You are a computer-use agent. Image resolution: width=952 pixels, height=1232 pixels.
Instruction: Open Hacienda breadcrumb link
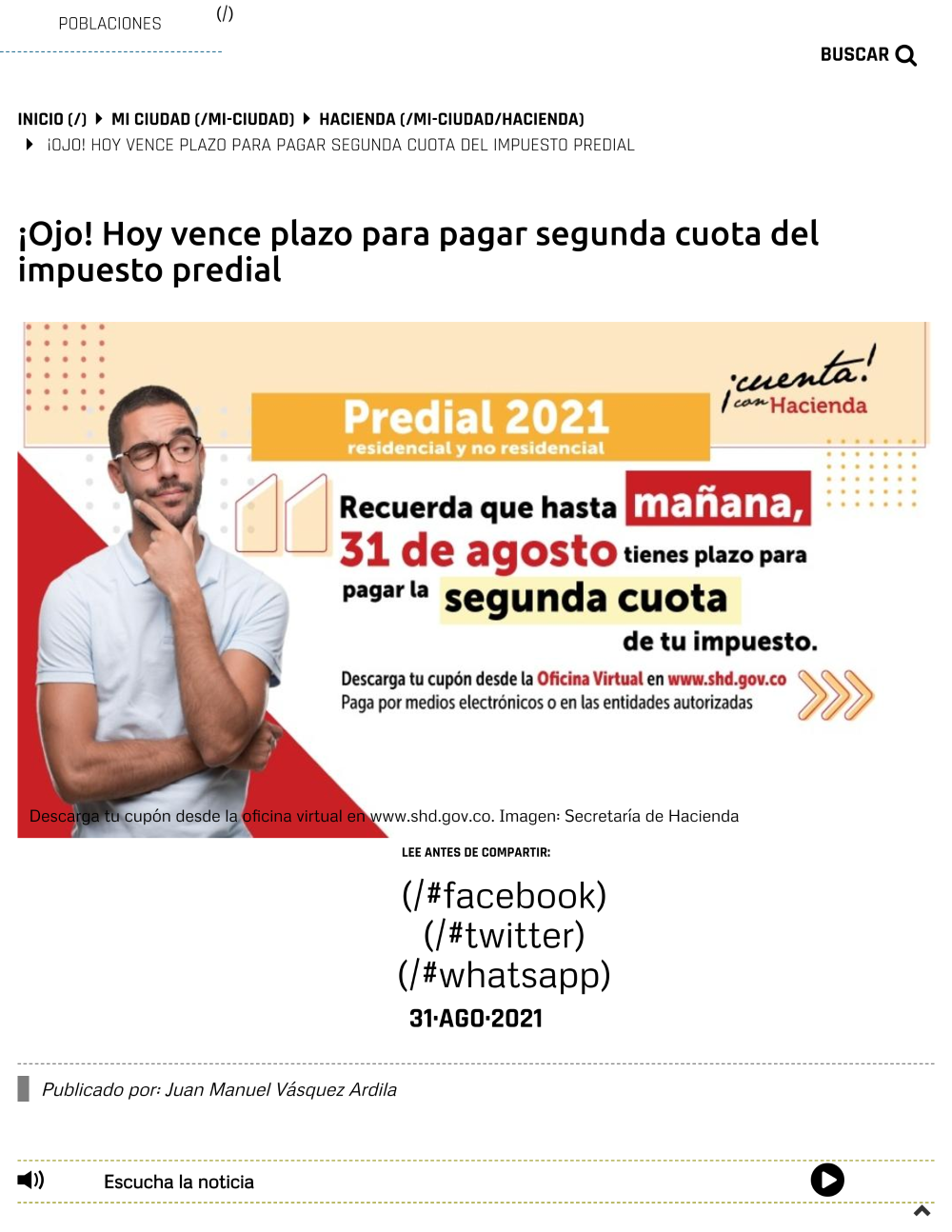pyautogui.click(x=451, y=119)
